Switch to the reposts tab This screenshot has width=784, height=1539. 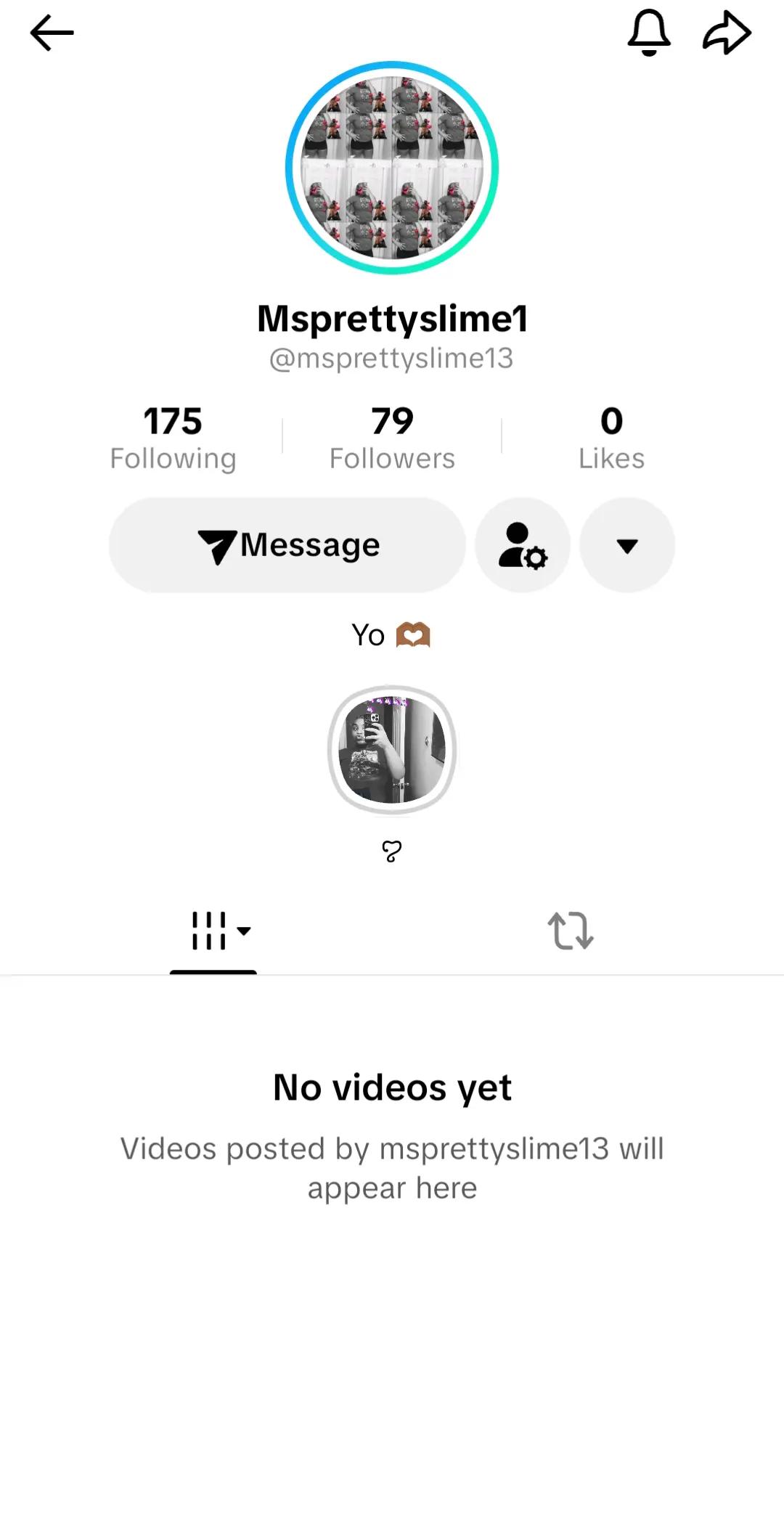pyautogui.click(x=571, y=931)
